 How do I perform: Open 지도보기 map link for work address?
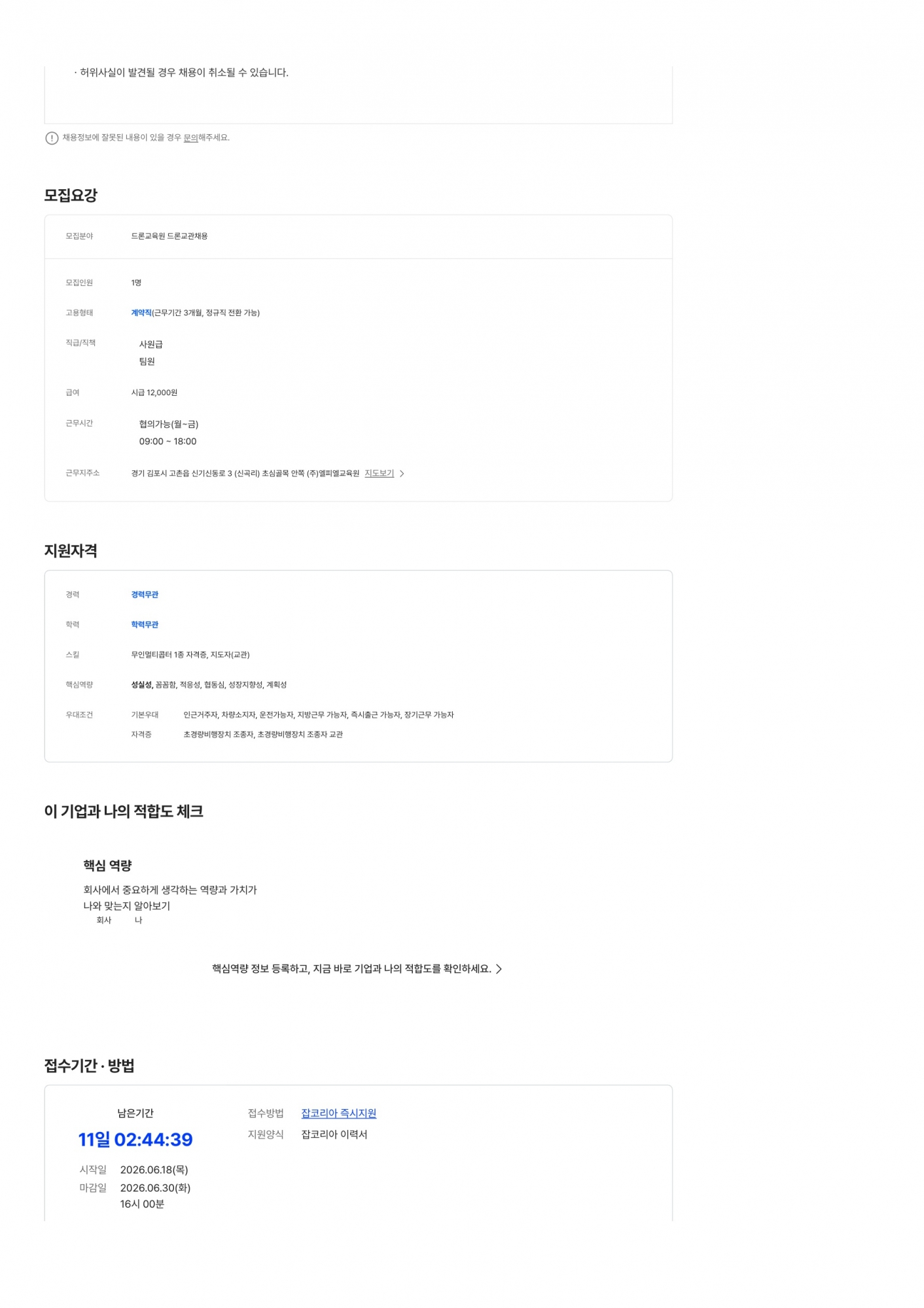point(380,473)
